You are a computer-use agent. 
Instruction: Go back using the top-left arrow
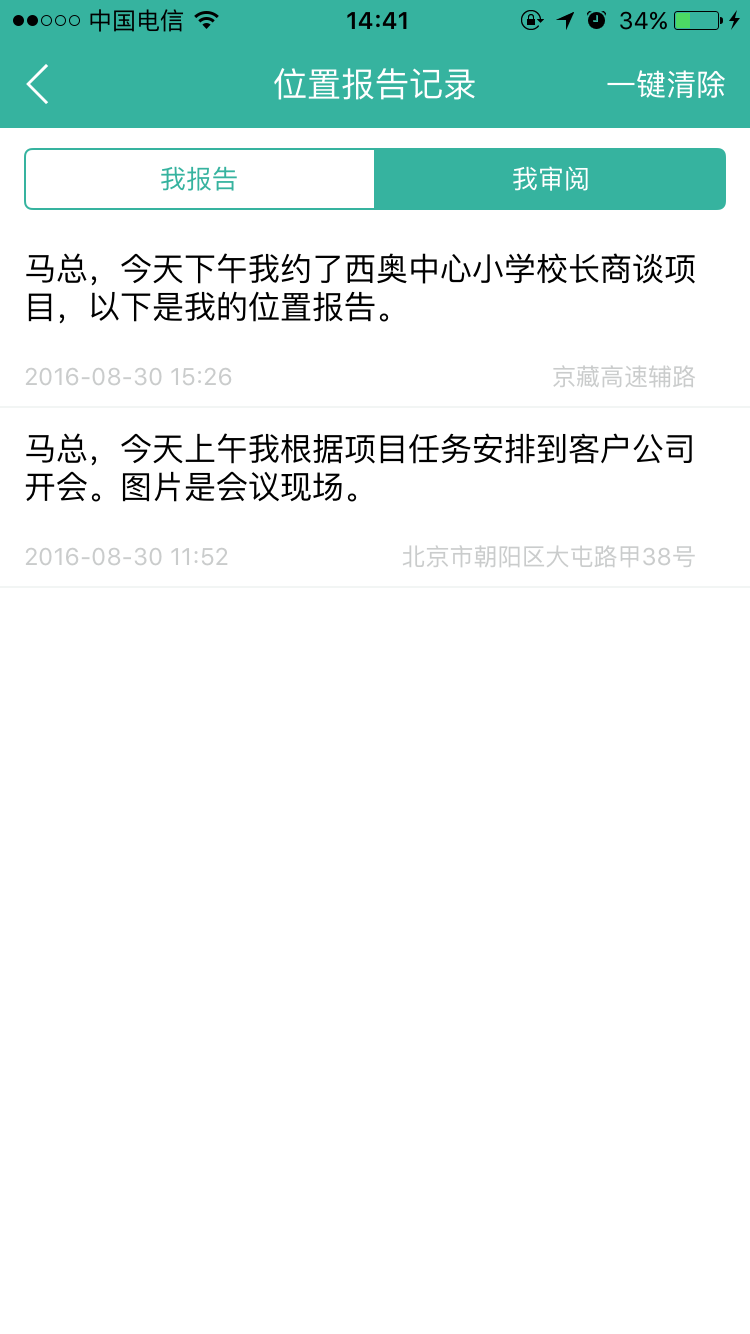coord(38,85)
